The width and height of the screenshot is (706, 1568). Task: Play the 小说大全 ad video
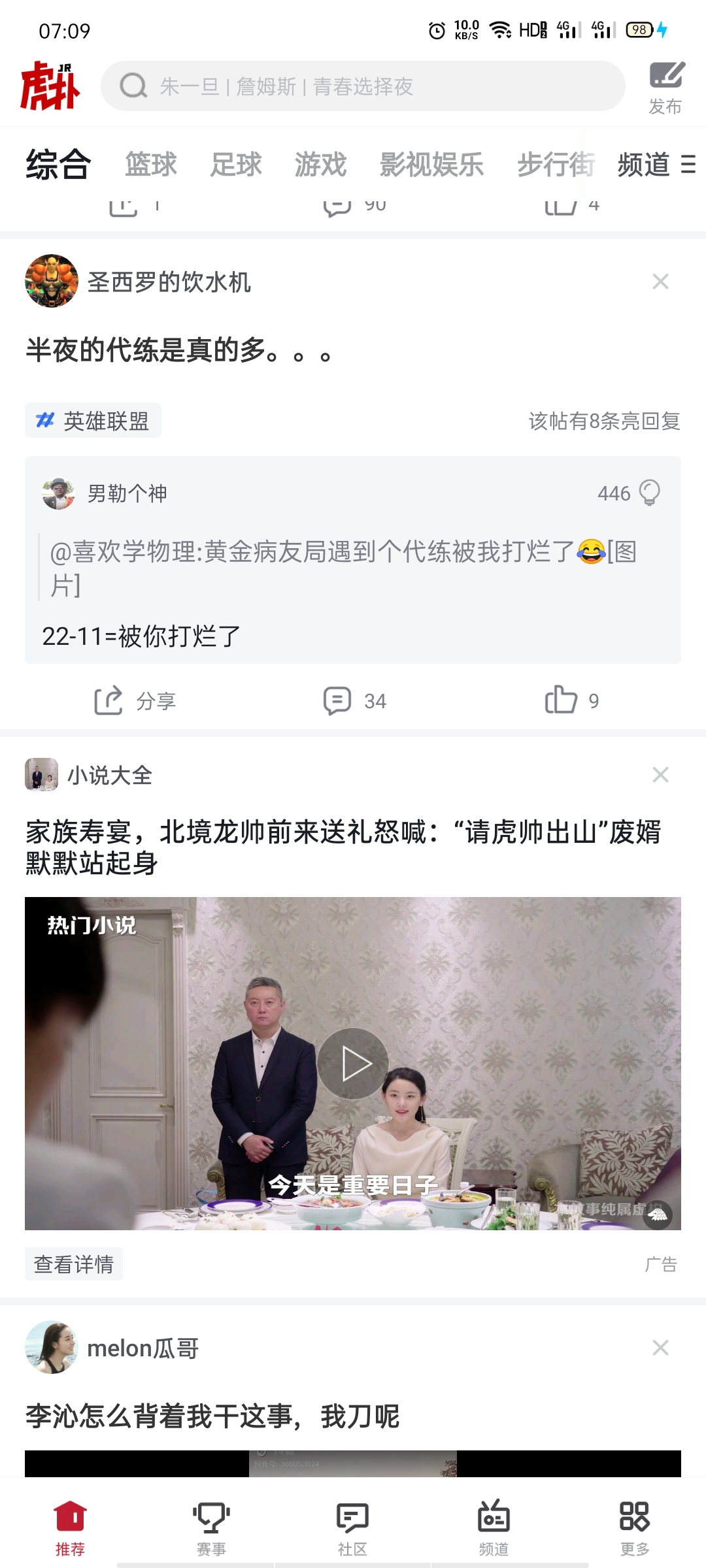(353, 1064)
